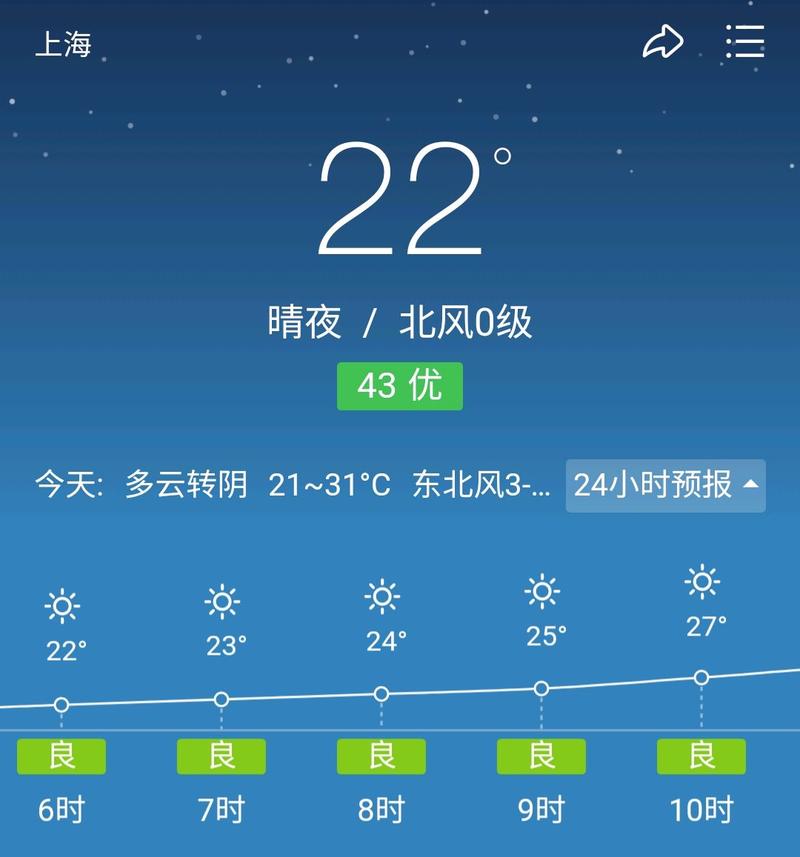Select the 良 badge under 6时
Screen dimensions: 800x857
pyautogui.click(x=62, y=756)
